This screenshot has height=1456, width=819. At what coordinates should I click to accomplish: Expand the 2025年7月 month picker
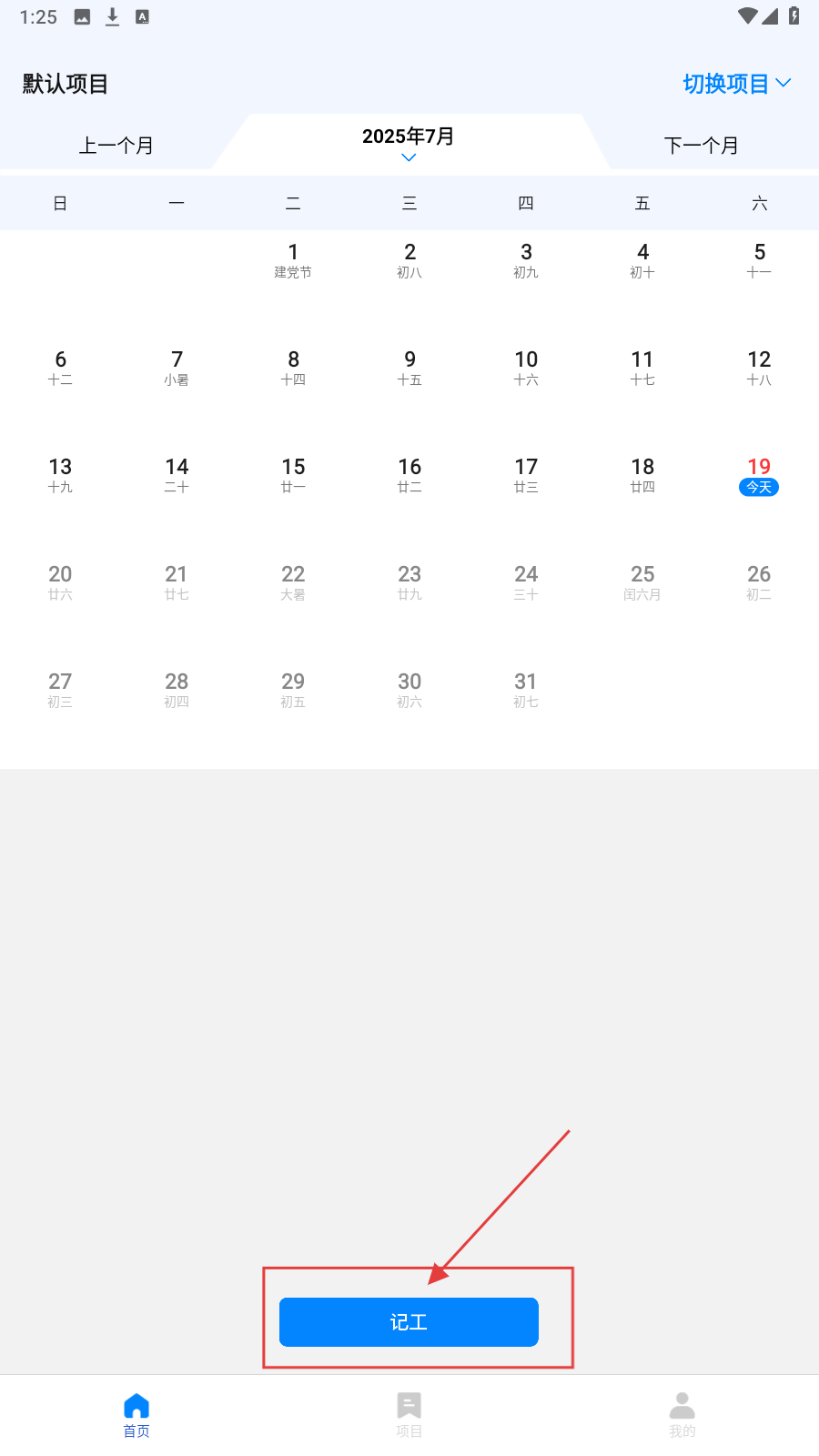click(409, 142)
